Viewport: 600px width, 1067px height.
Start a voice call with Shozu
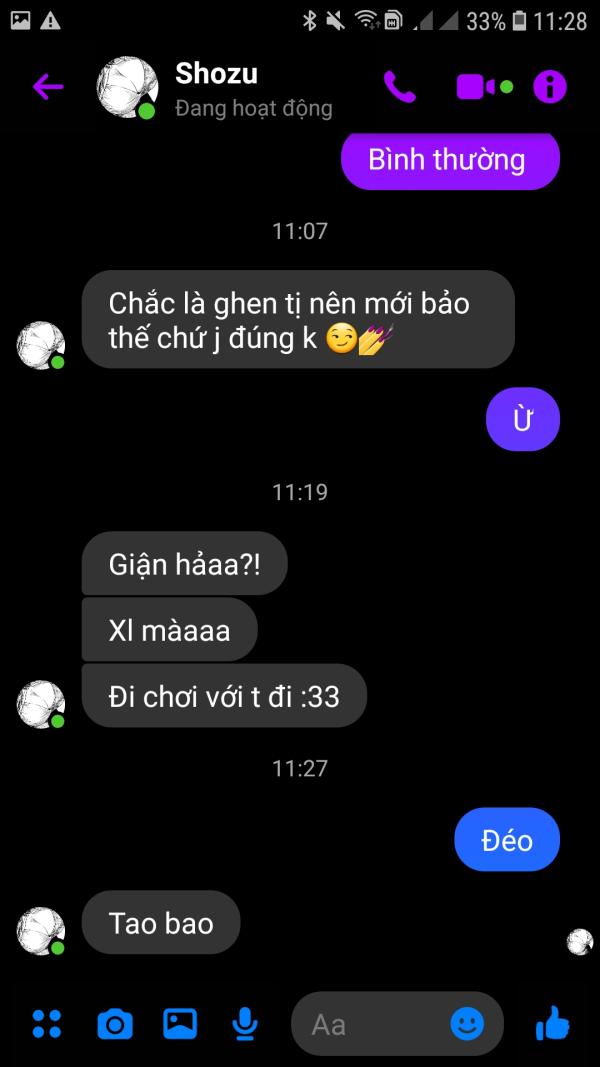pos(400,86)
